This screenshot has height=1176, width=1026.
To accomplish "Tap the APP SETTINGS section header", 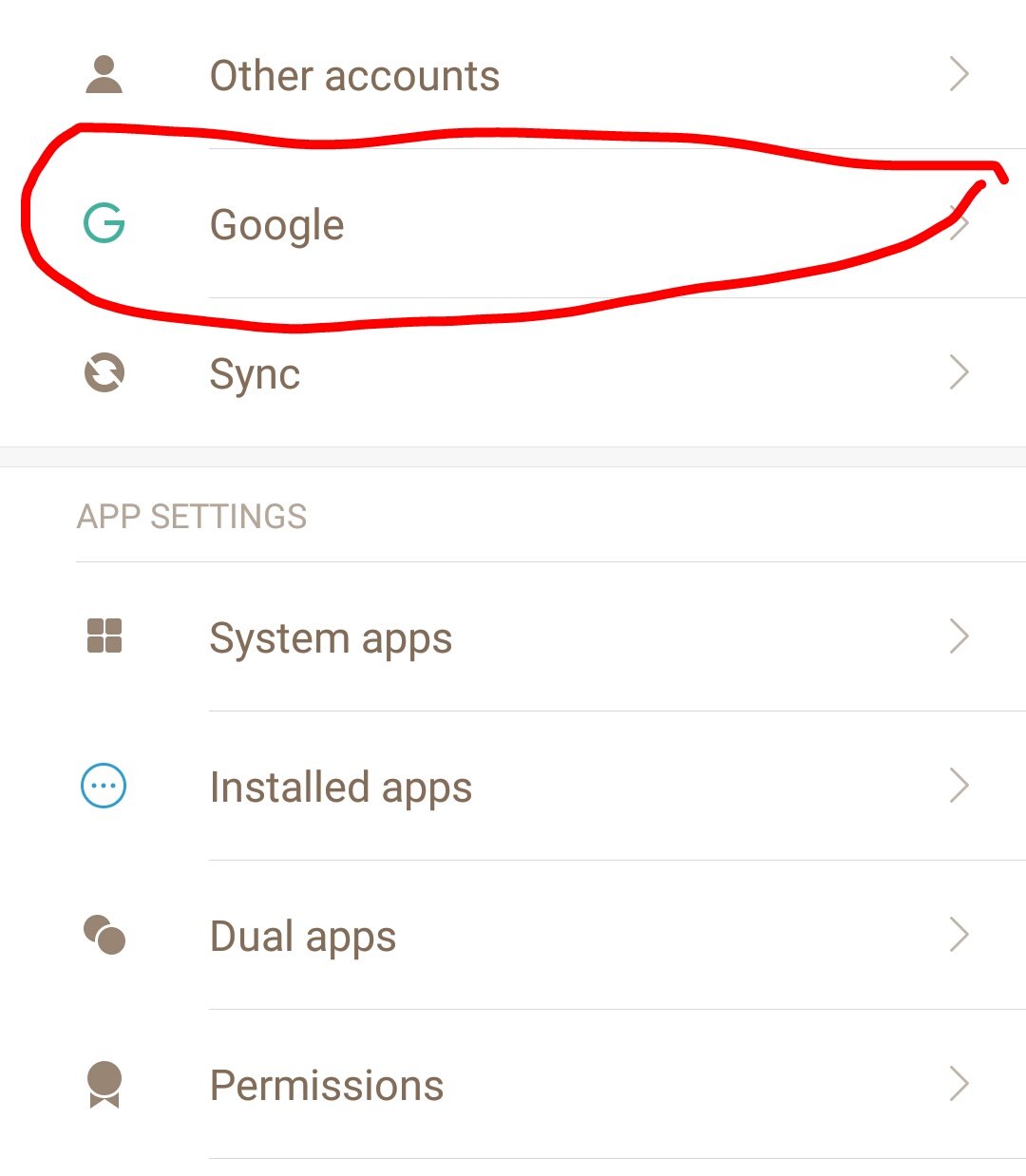I will click(x=192, y=516).
